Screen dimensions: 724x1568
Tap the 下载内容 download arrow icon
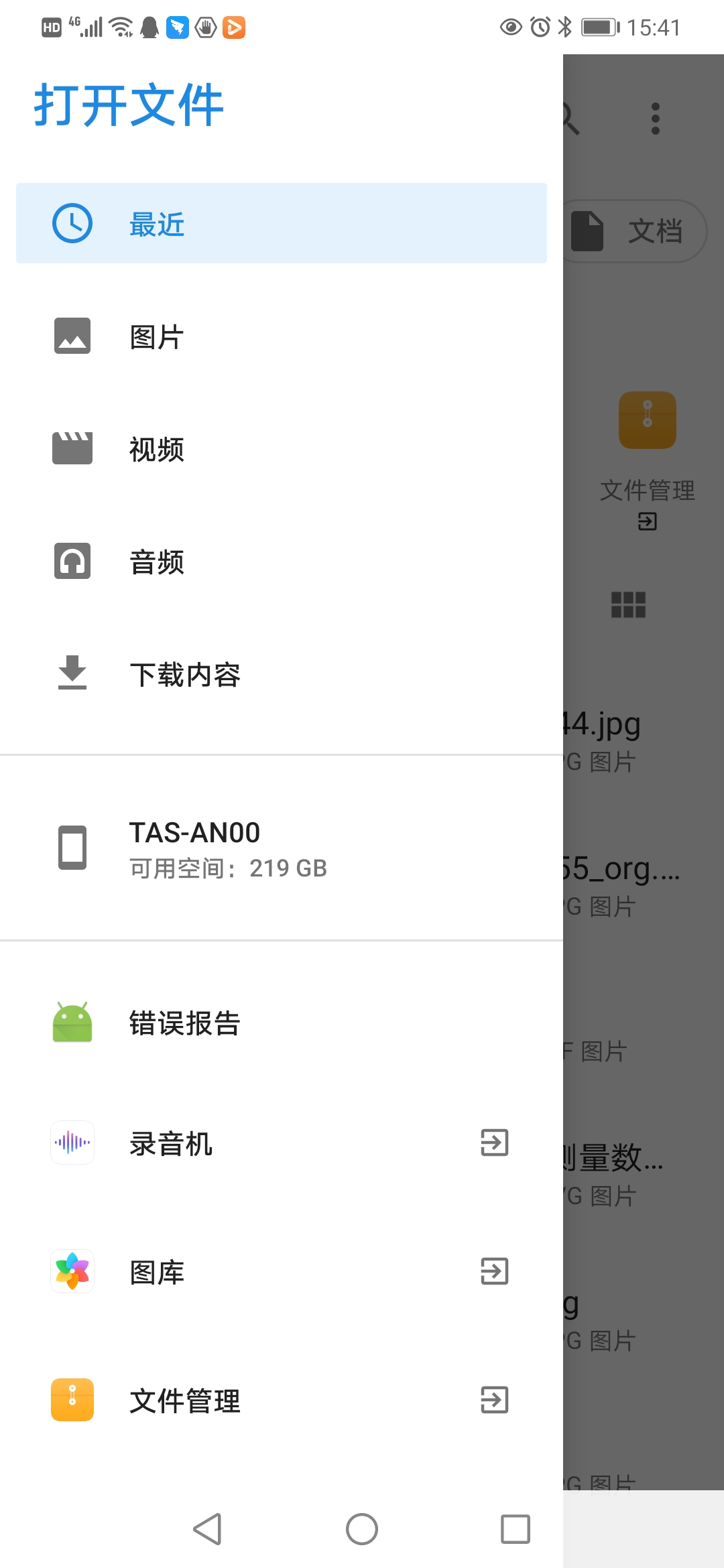point(72,674)
